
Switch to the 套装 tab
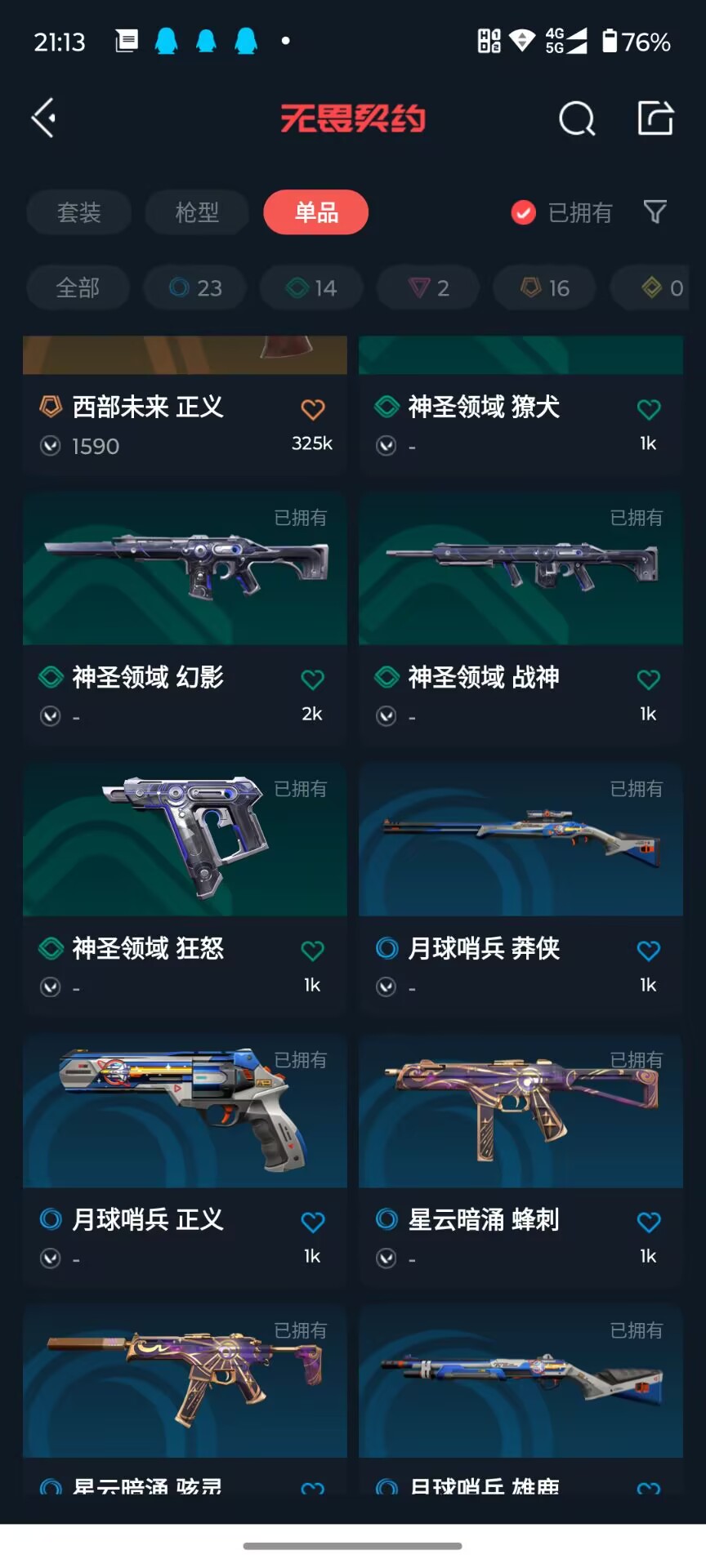[79, 212]
